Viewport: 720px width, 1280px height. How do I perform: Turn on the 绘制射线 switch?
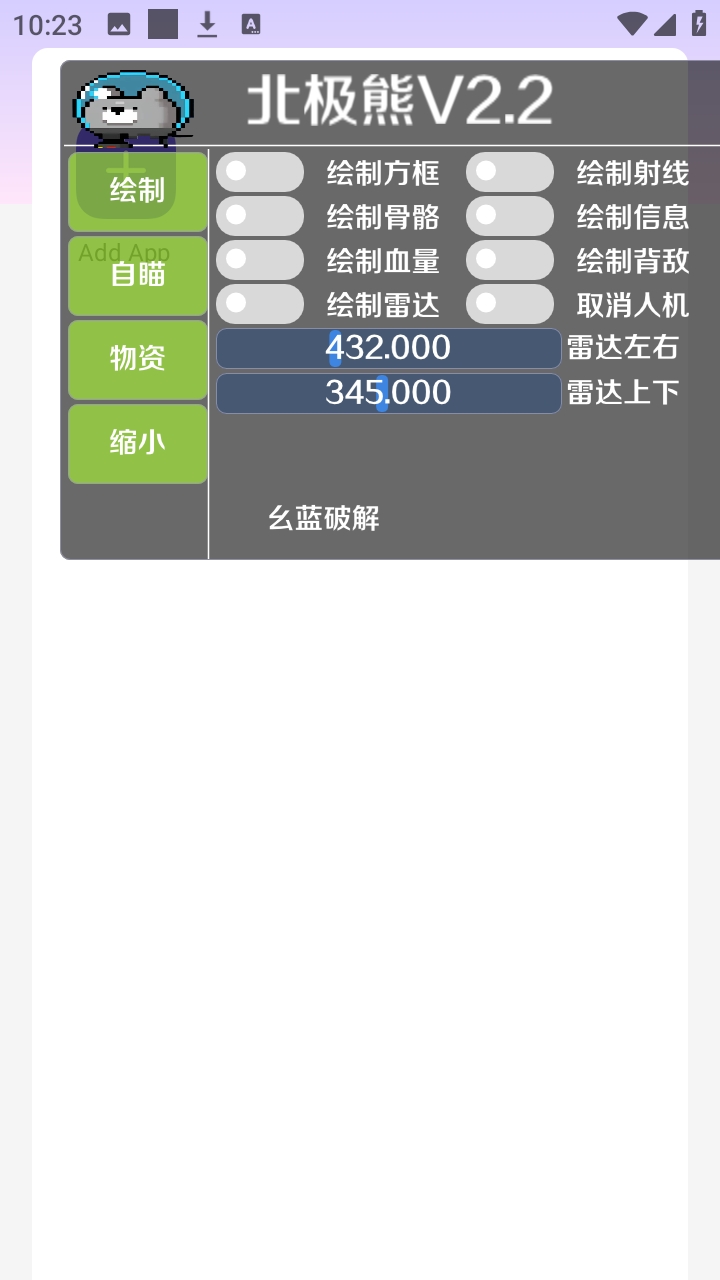point(510,172)
